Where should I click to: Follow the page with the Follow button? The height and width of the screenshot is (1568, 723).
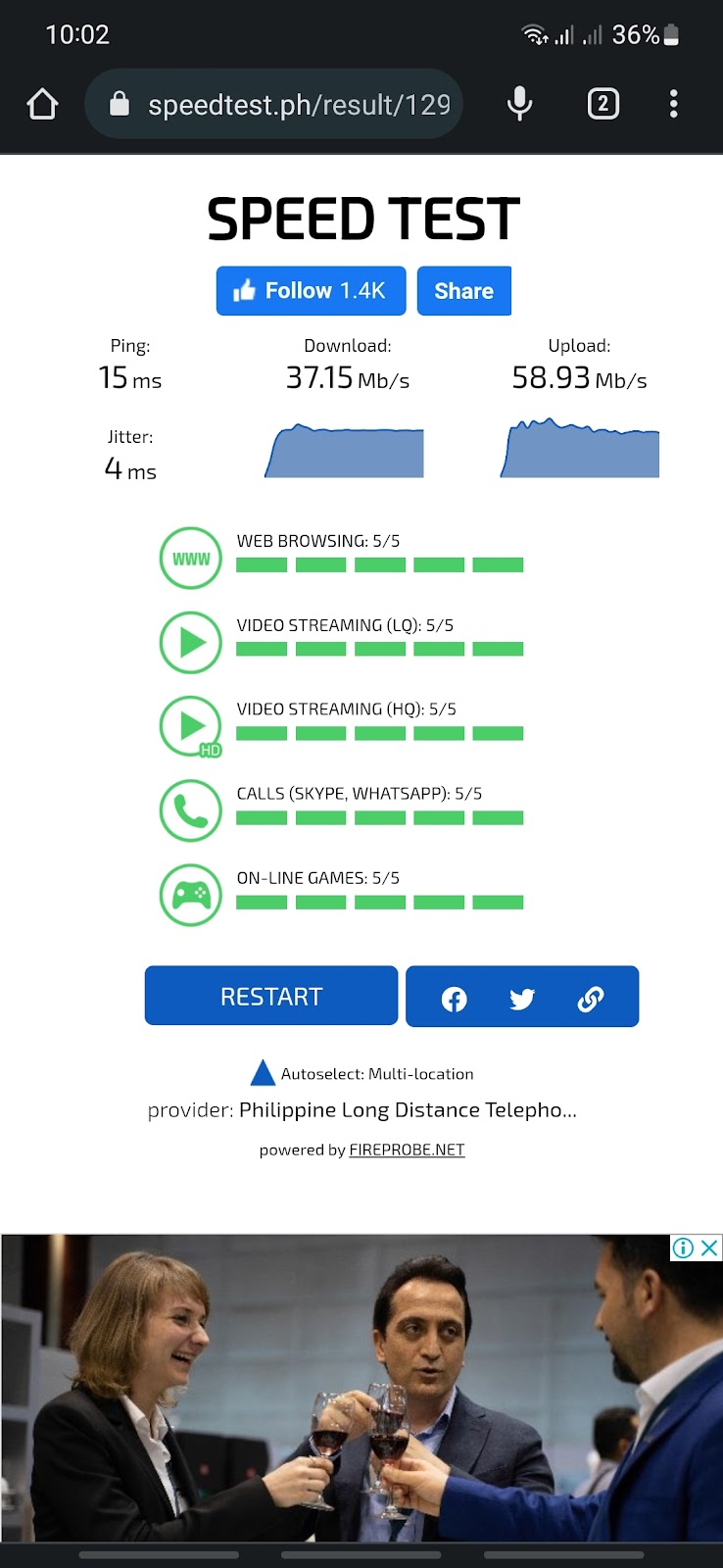311,291
